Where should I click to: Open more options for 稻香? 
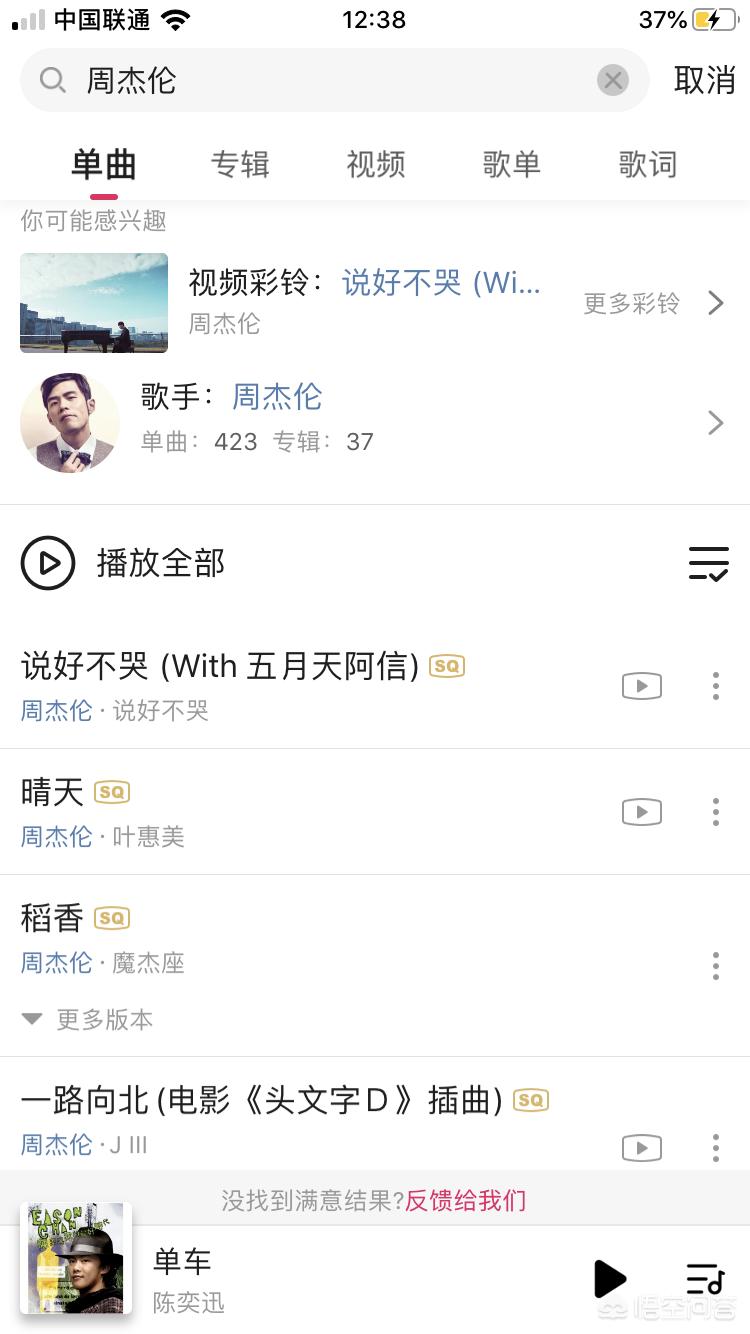click(715, 966)
